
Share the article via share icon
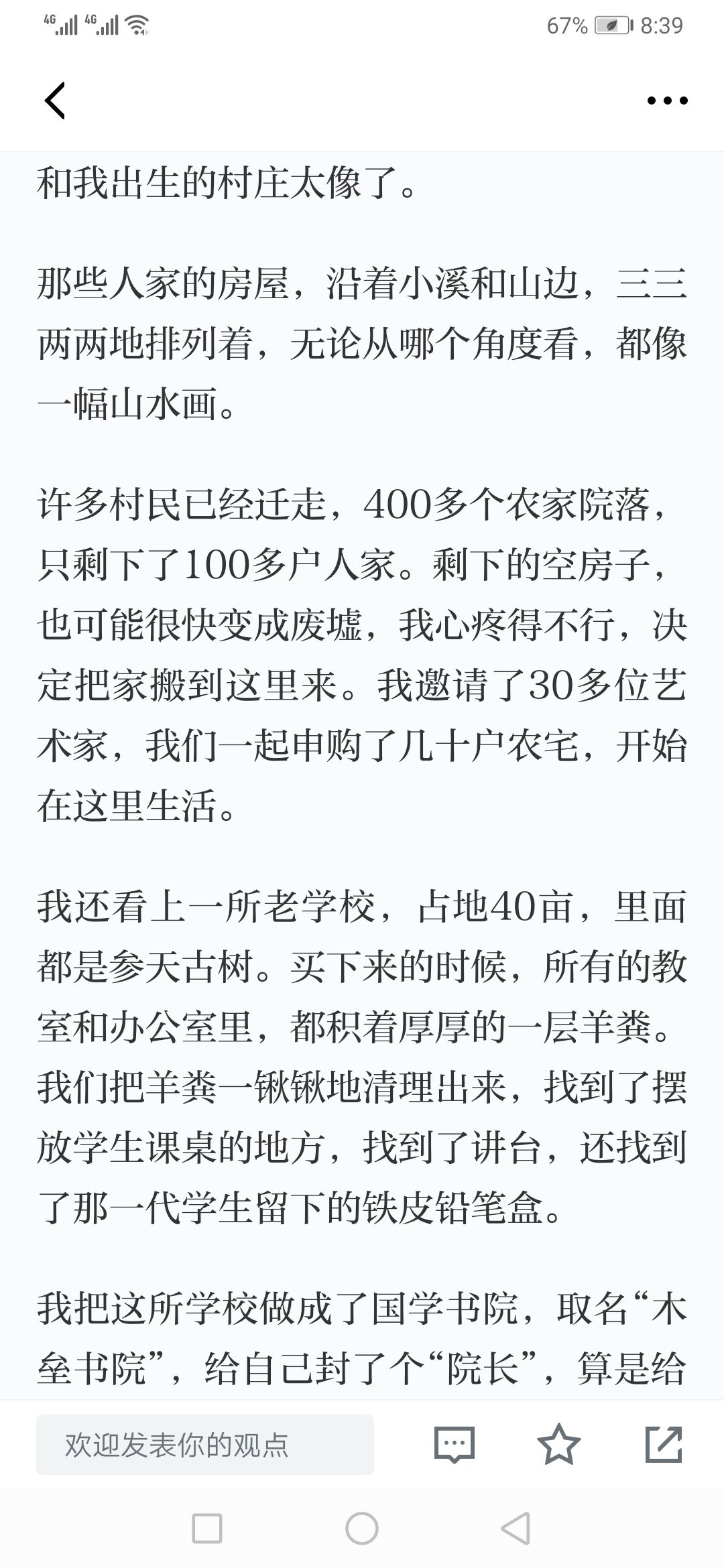coord(664,1444)
